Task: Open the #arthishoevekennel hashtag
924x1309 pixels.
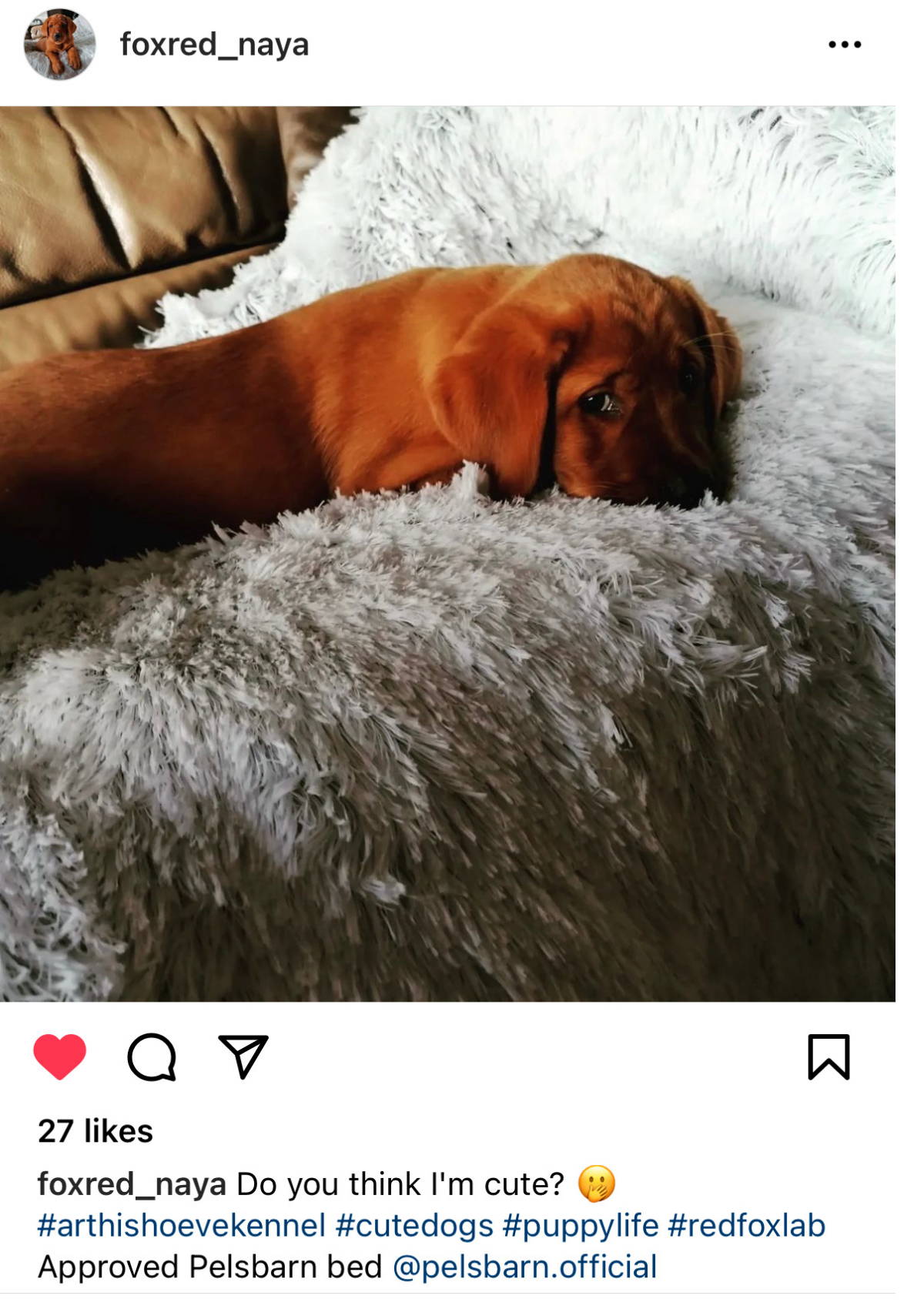Action: [182, 1226]
